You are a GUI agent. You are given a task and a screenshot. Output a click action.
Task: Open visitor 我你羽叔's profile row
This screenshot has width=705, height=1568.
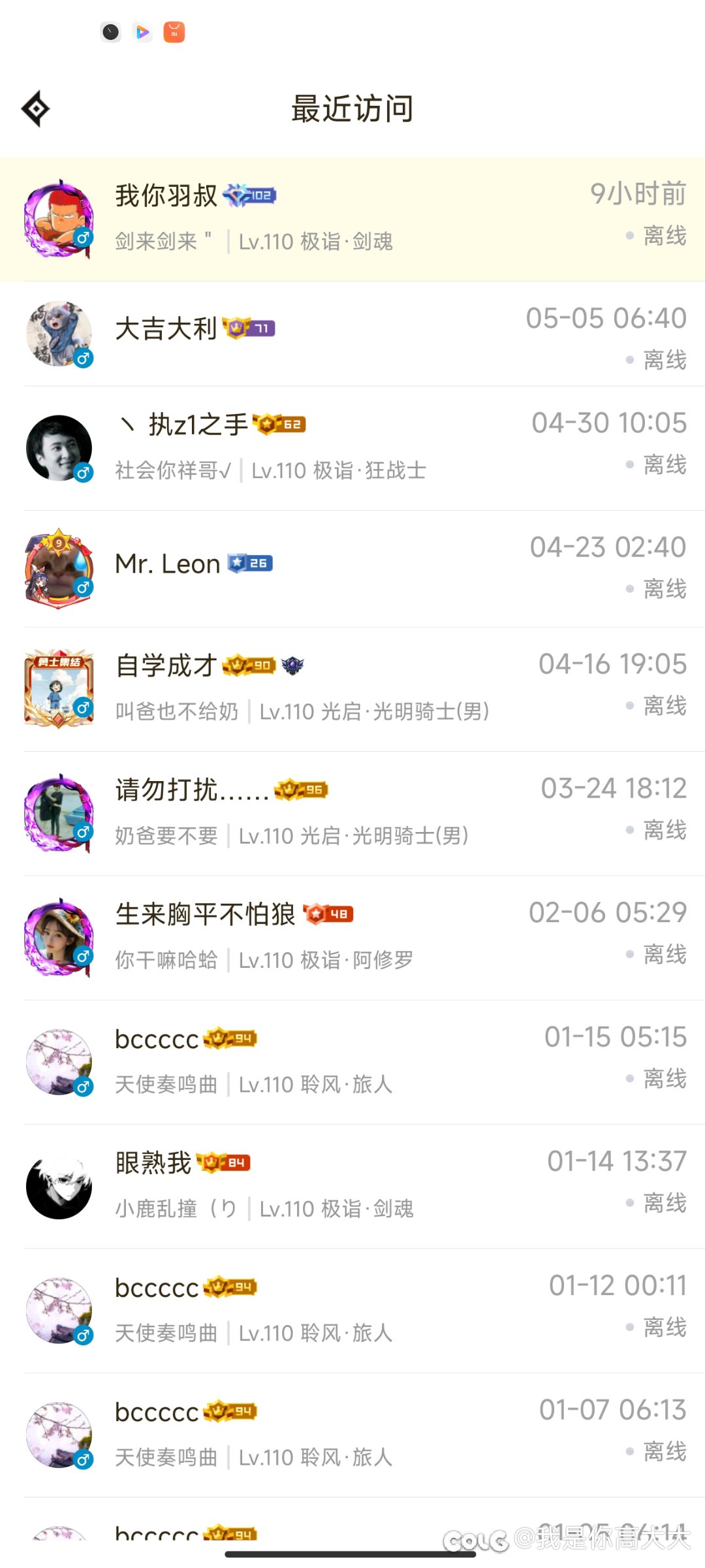[352, 219]
